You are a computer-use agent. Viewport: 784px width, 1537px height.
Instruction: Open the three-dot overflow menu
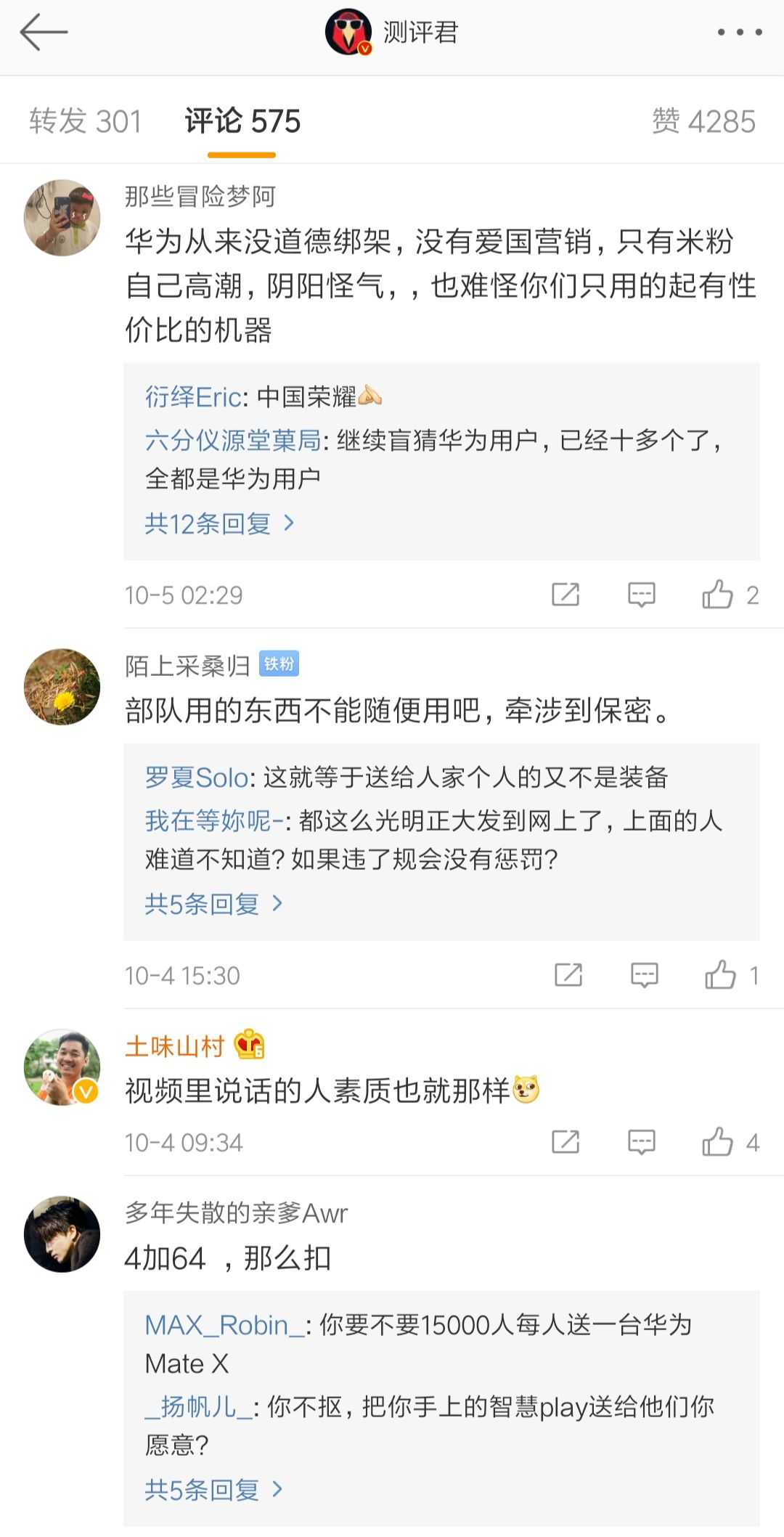739,33
